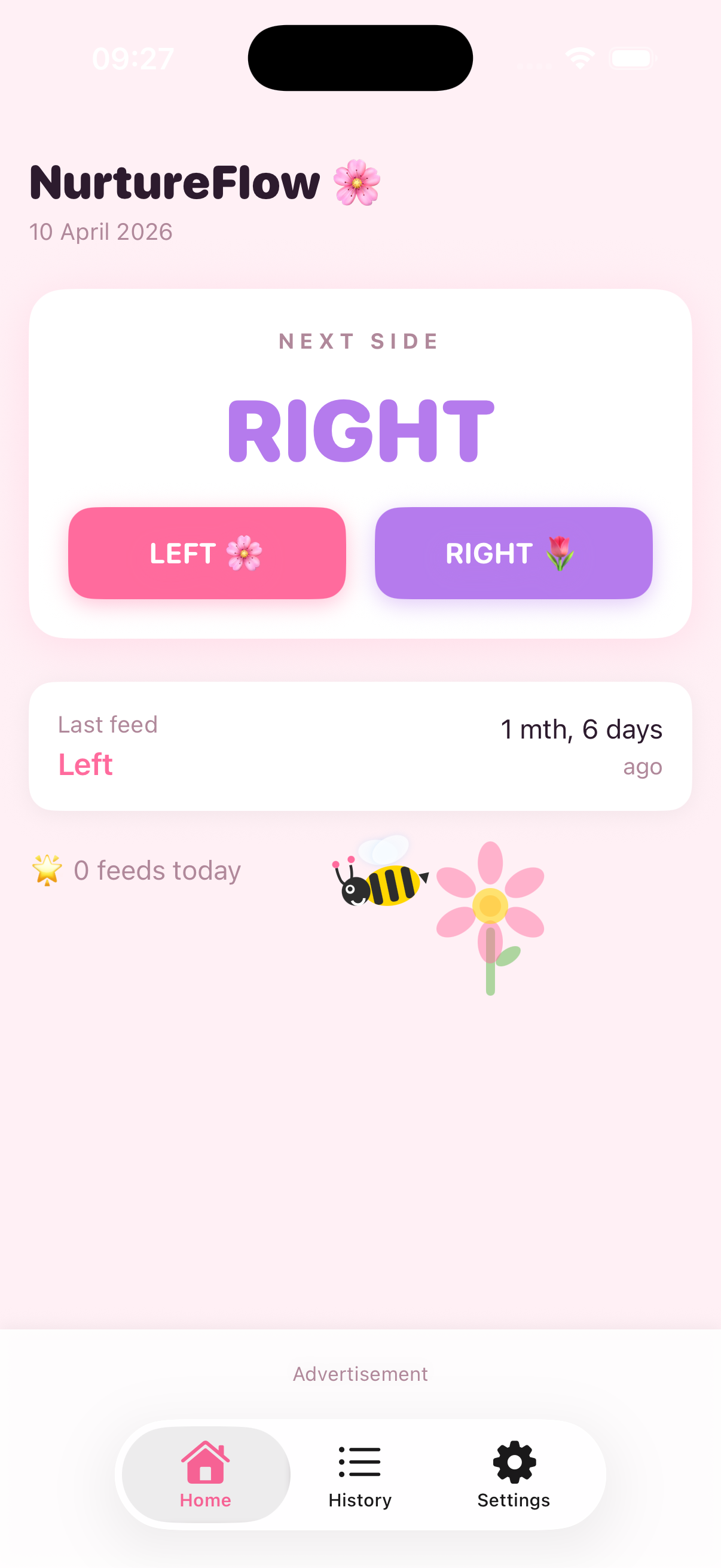This screenshot has width=721, height=1568.
Task: Select the Home tab label
Action: [x=204, y=1500]
